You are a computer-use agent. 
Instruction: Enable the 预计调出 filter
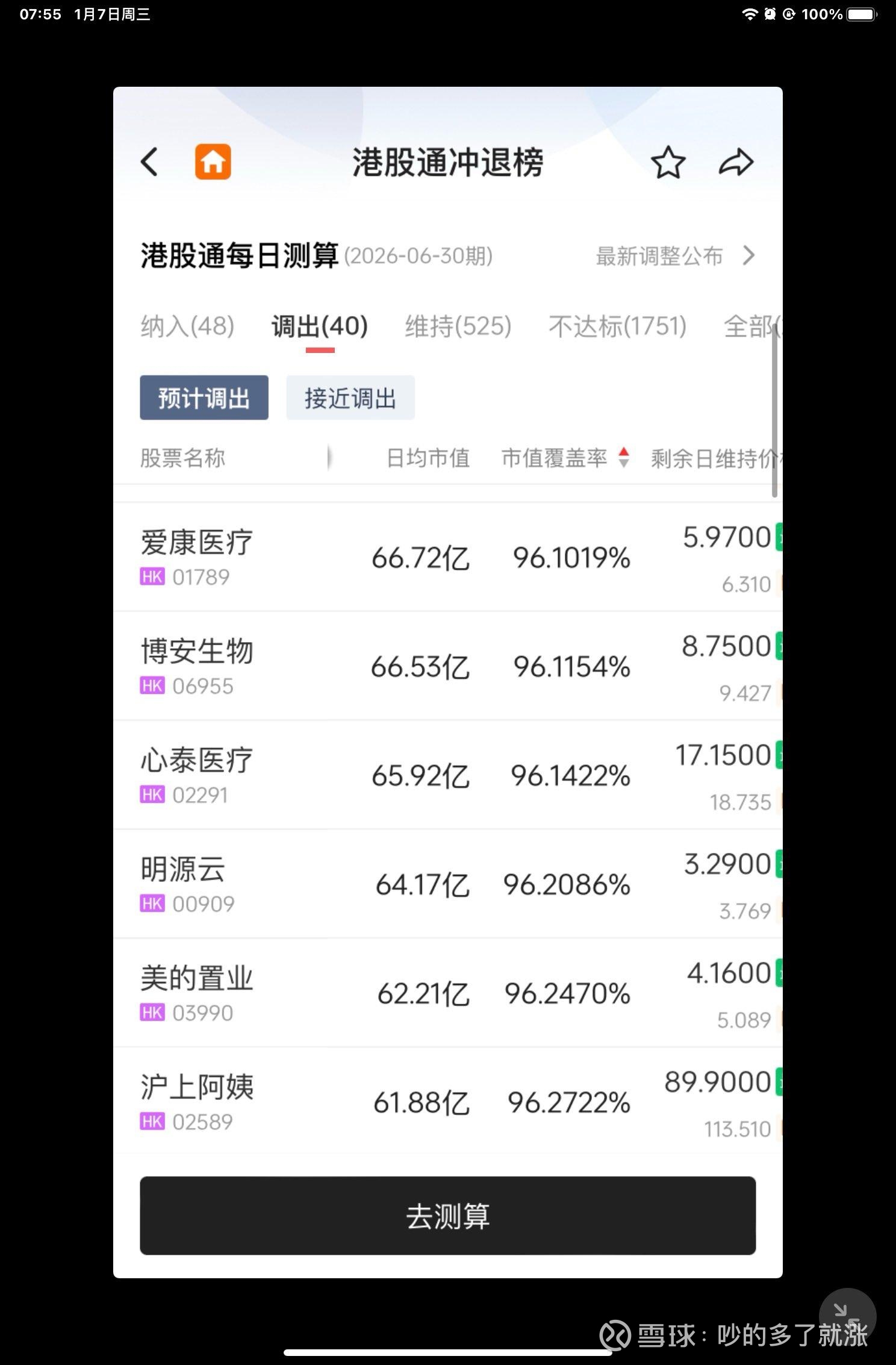click(204, 398)
